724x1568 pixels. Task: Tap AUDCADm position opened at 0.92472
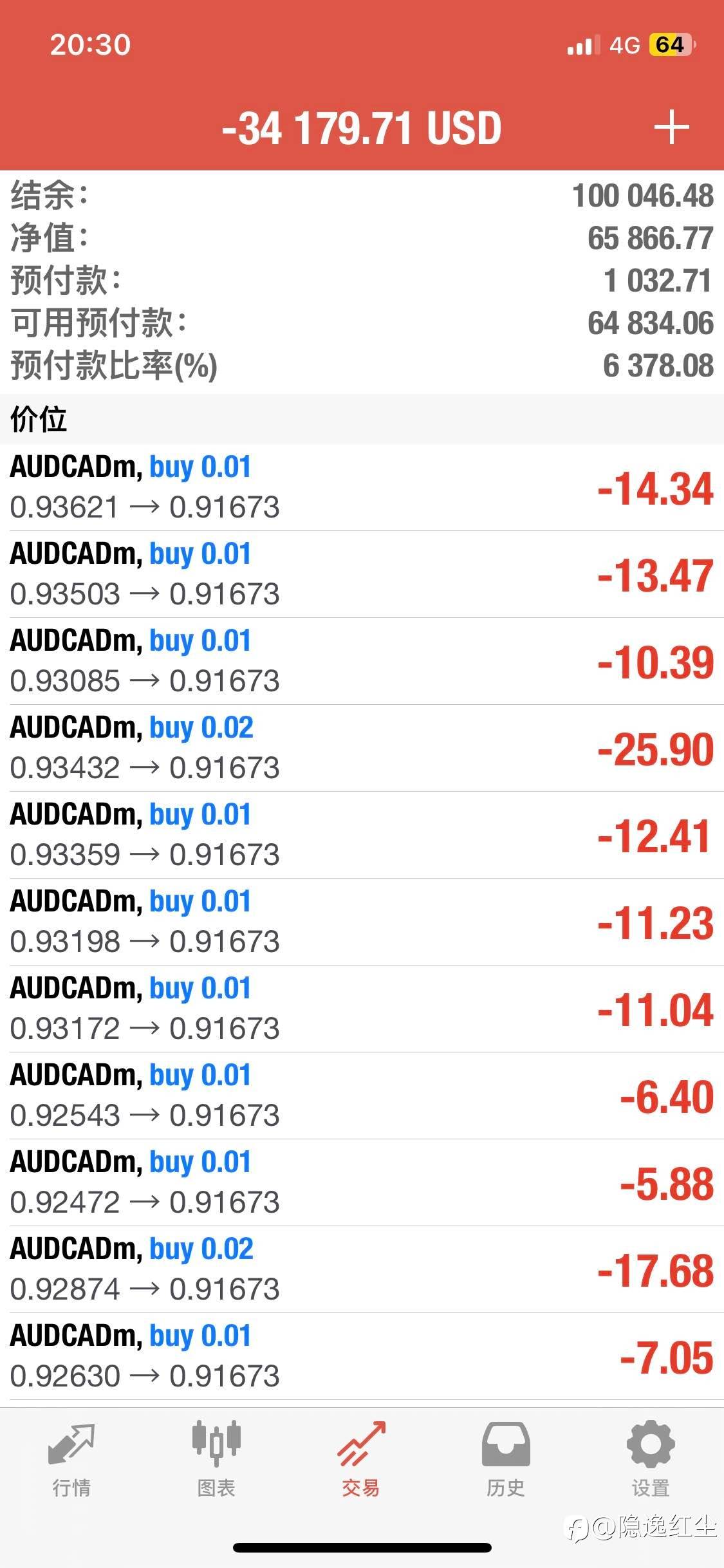(x=362, y=1183)
